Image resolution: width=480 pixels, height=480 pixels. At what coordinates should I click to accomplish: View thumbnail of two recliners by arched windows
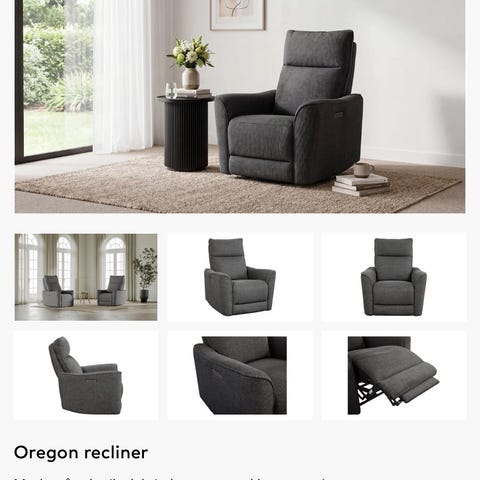click(86, 277)
